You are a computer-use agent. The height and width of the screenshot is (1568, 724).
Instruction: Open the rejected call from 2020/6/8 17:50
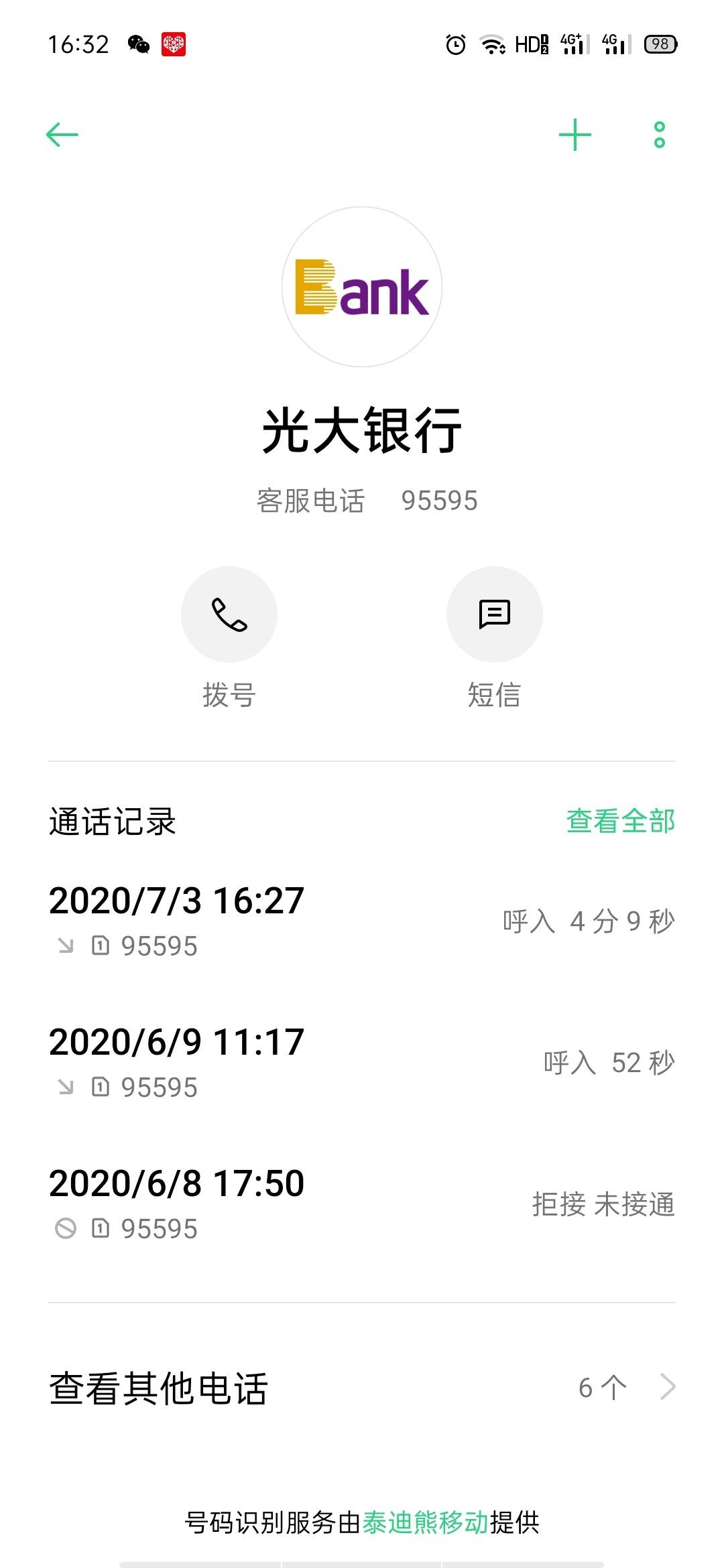click(x=362, y=1203)
